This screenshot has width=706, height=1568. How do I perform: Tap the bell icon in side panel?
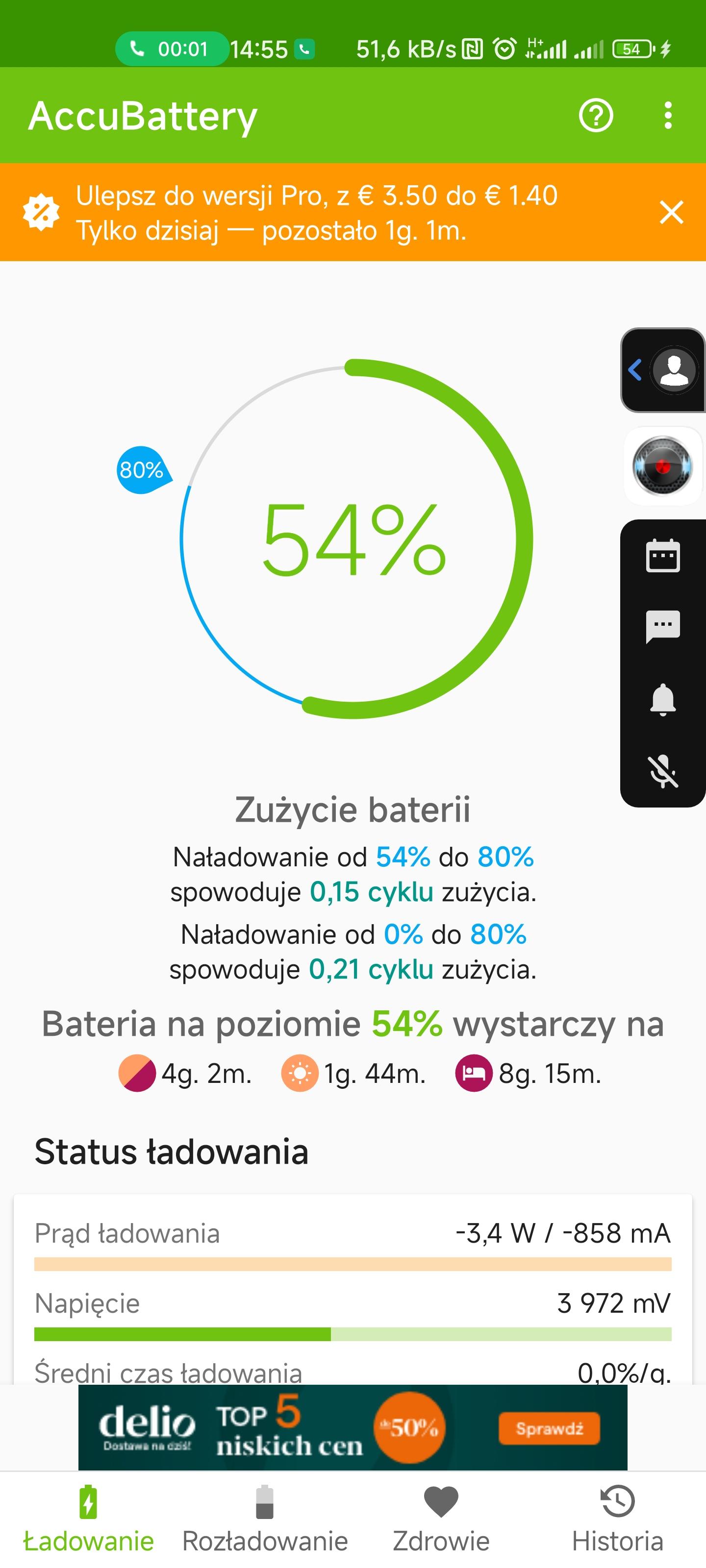[663, 699]
